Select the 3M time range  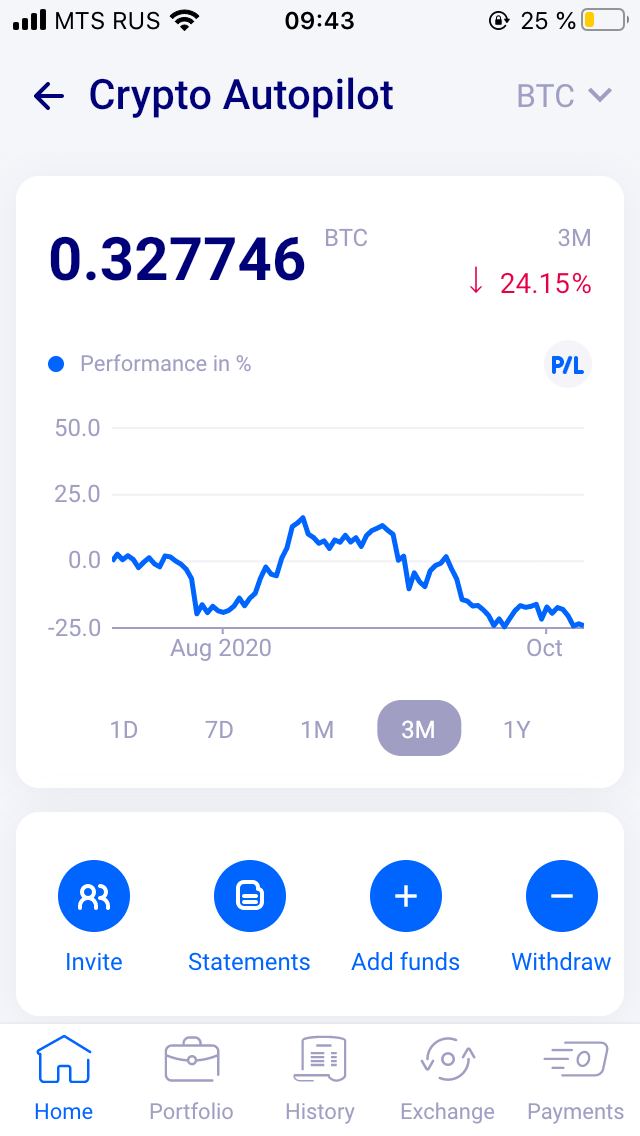(418, 728)
